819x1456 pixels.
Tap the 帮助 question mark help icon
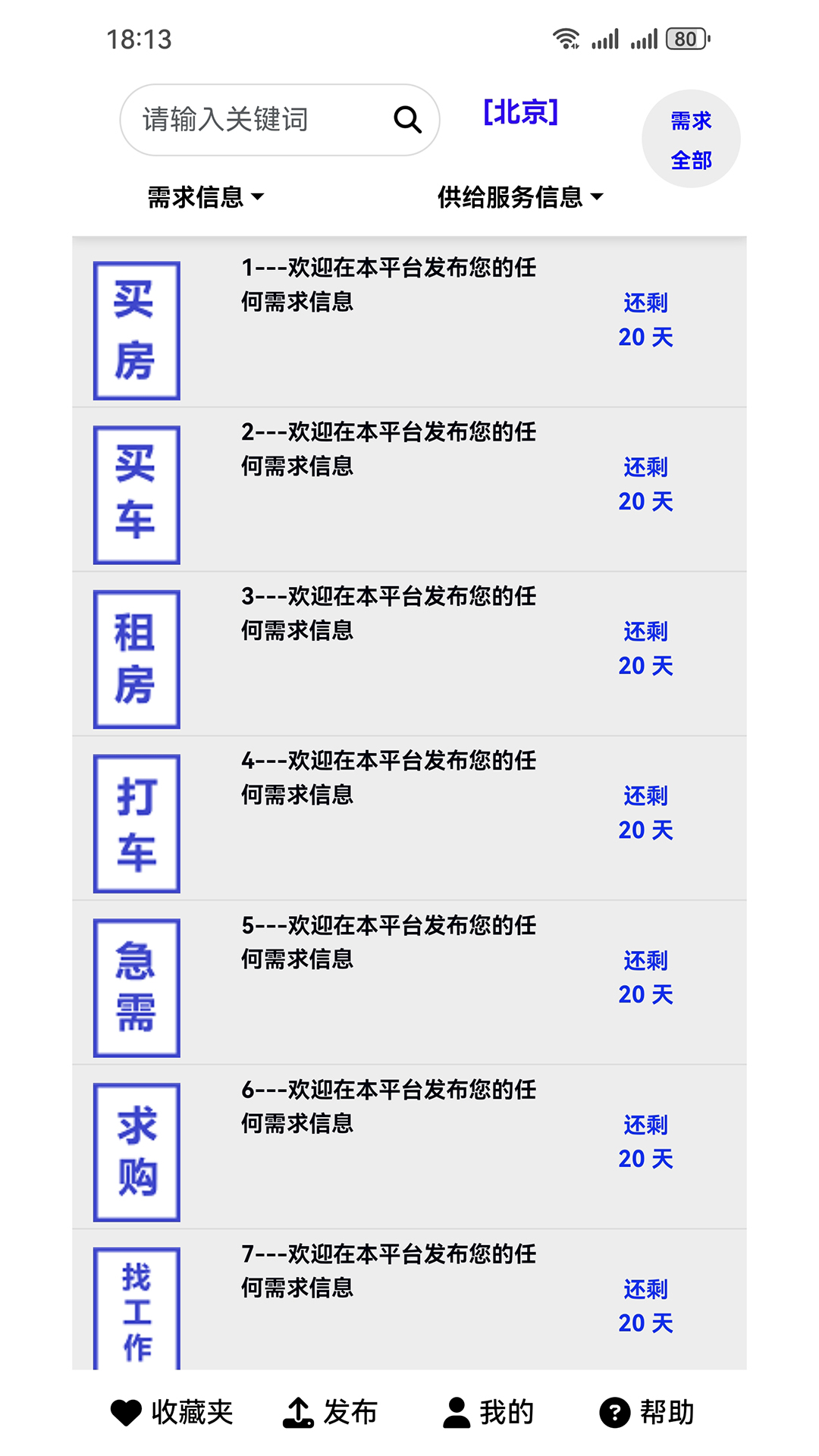point(613,1411)
